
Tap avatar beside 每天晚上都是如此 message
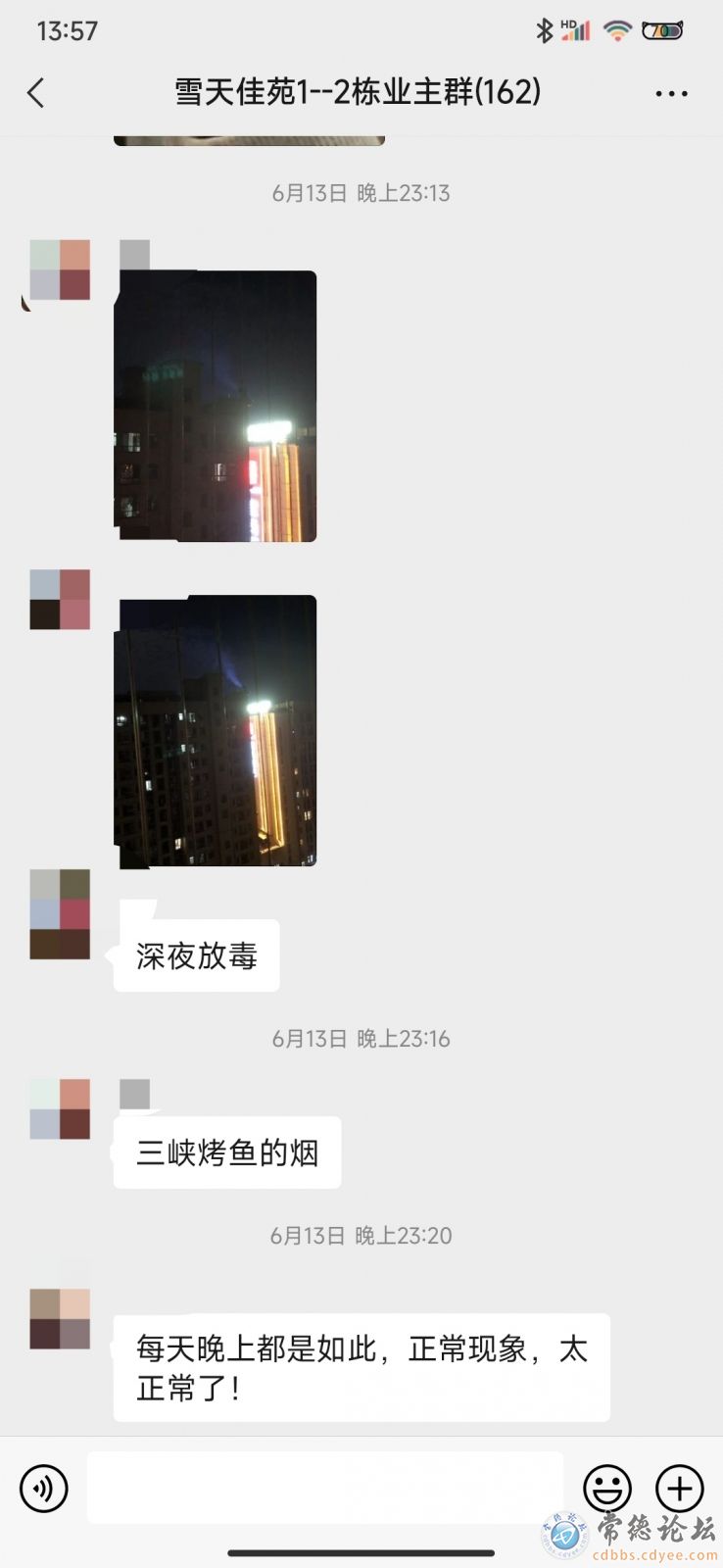(60, 1318)
